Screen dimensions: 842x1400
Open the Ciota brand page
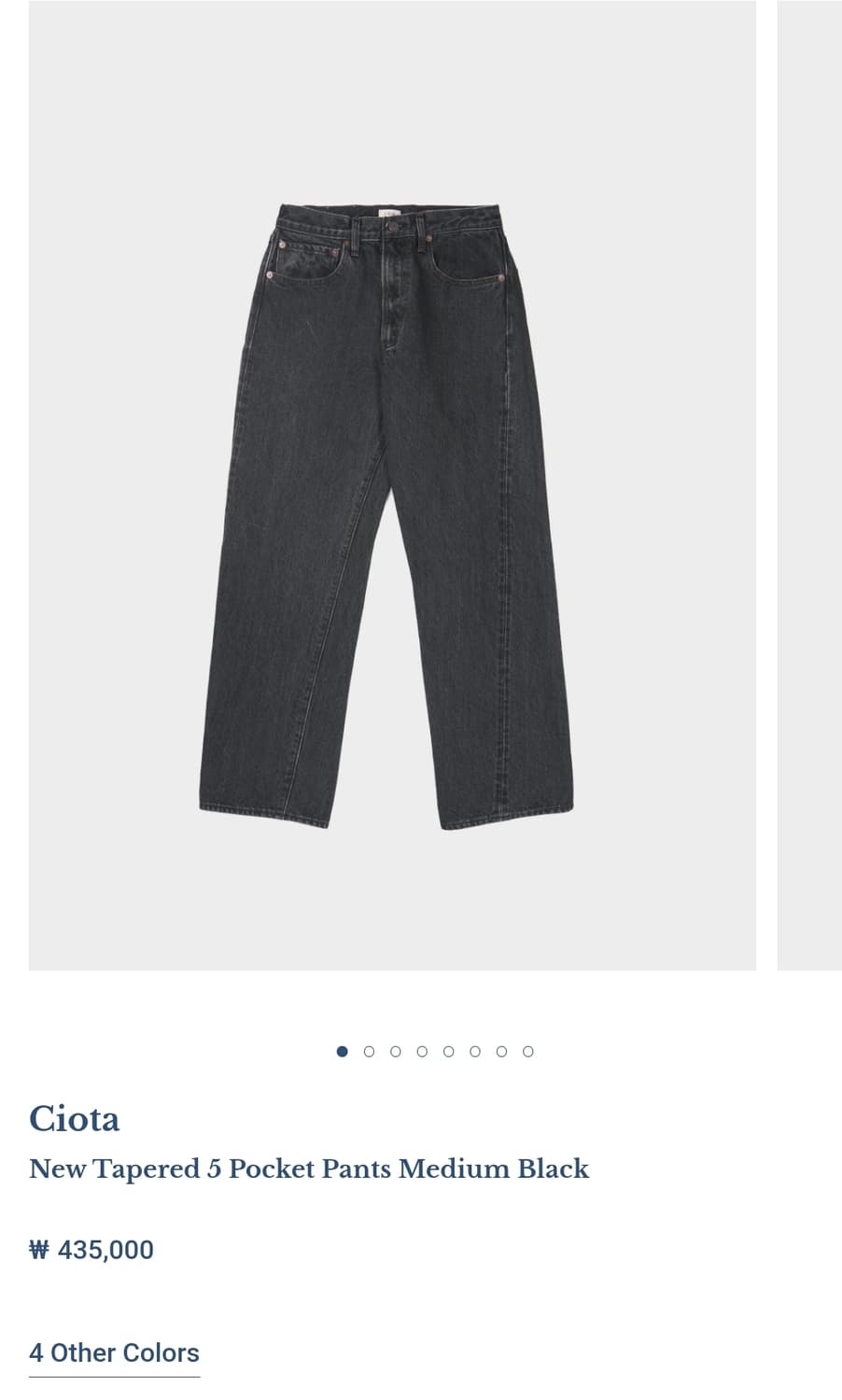point(74,1118)
